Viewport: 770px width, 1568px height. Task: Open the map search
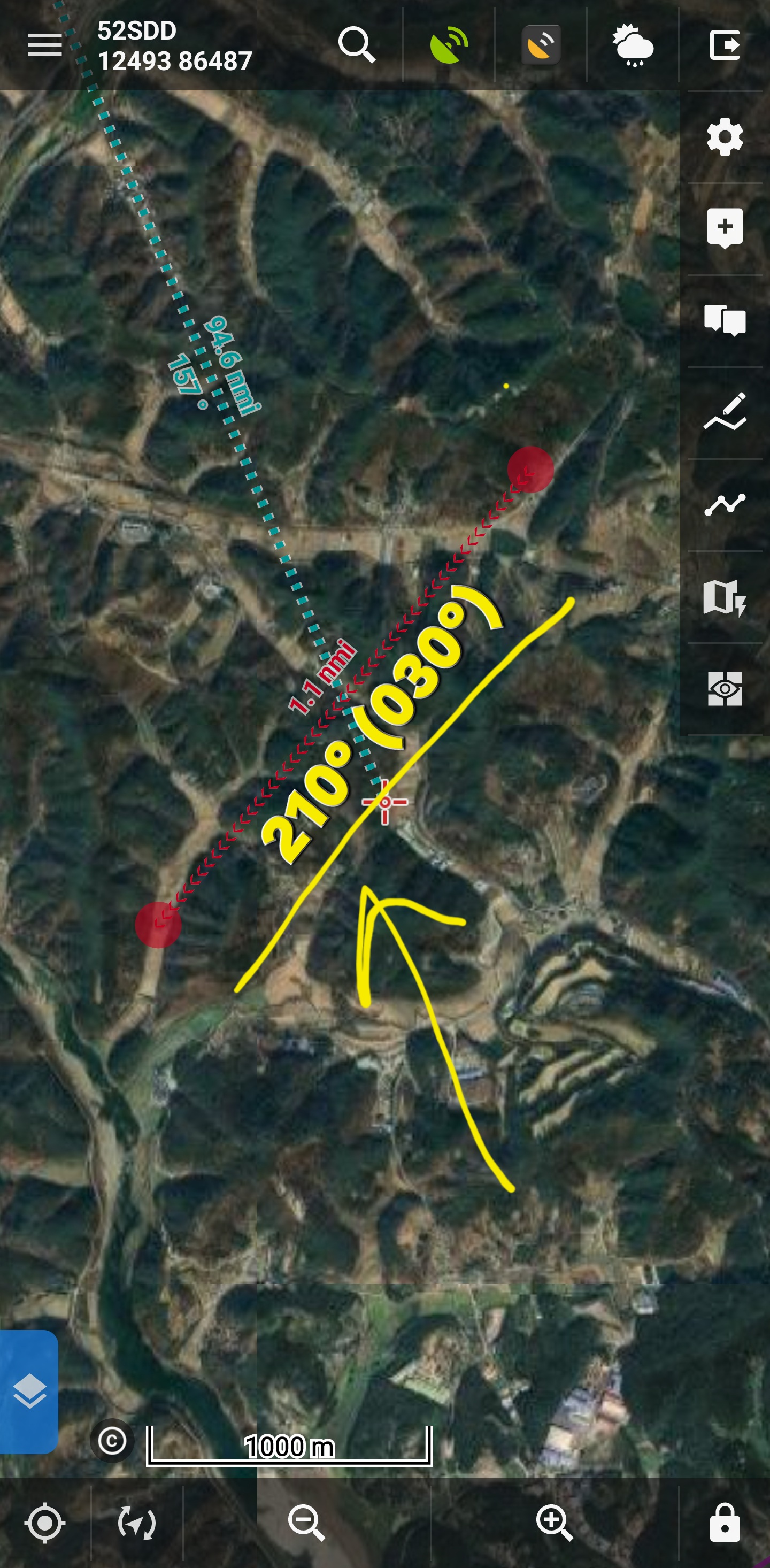[357, 45]
